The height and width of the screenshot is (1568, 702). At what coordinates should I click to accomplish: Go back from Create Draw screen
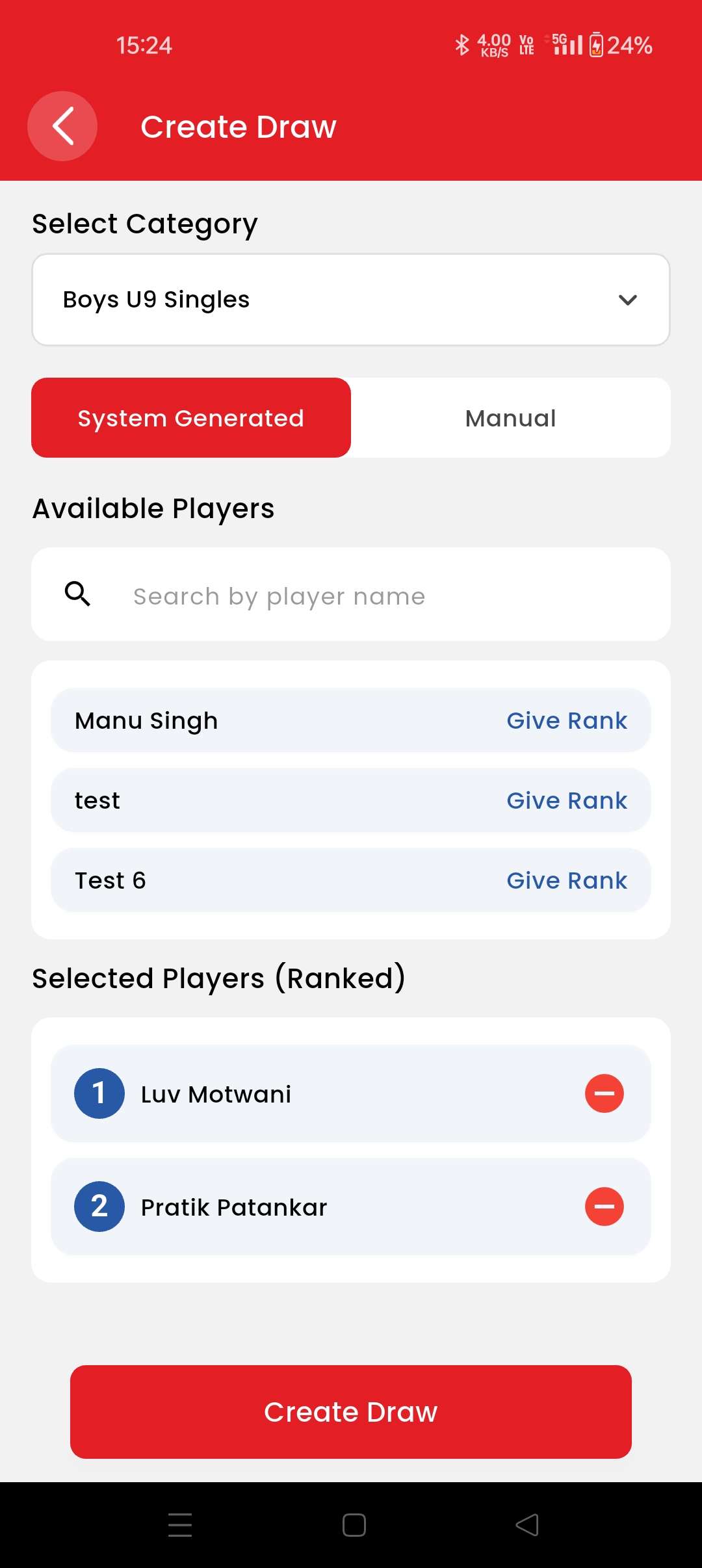pos(62,126)
